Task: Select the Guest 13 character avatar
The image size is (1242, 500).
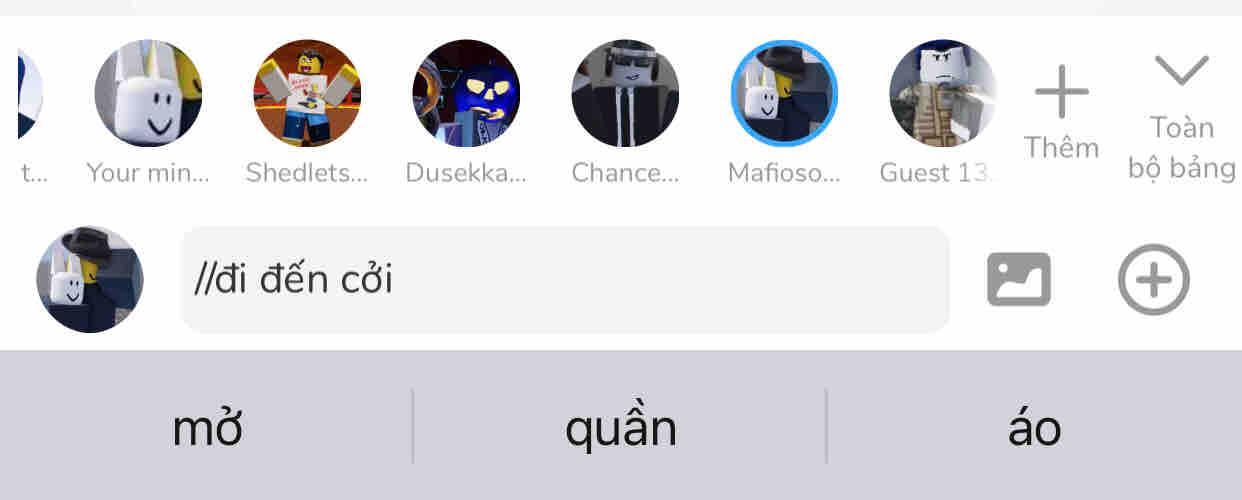Action: point(943,93)
